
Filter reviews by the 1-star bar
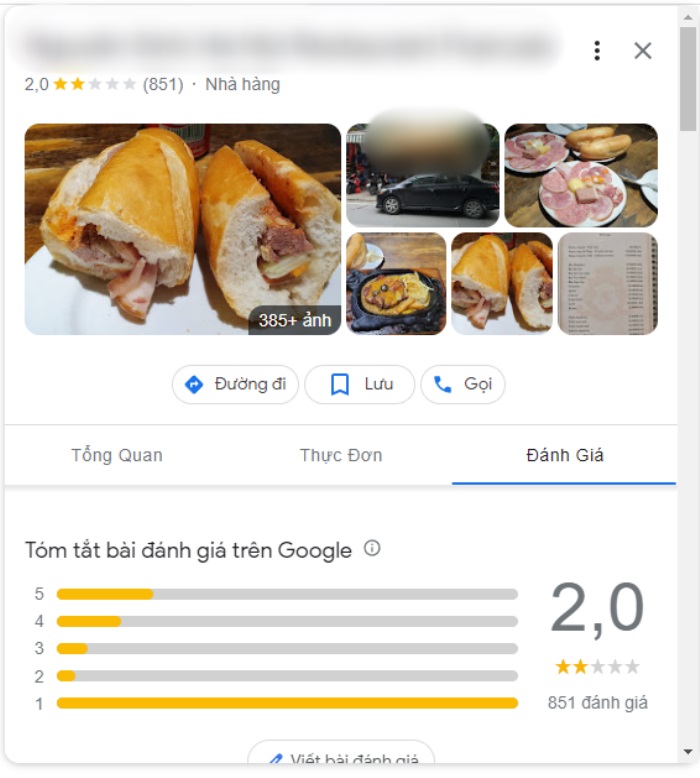[x=287, y=703]
